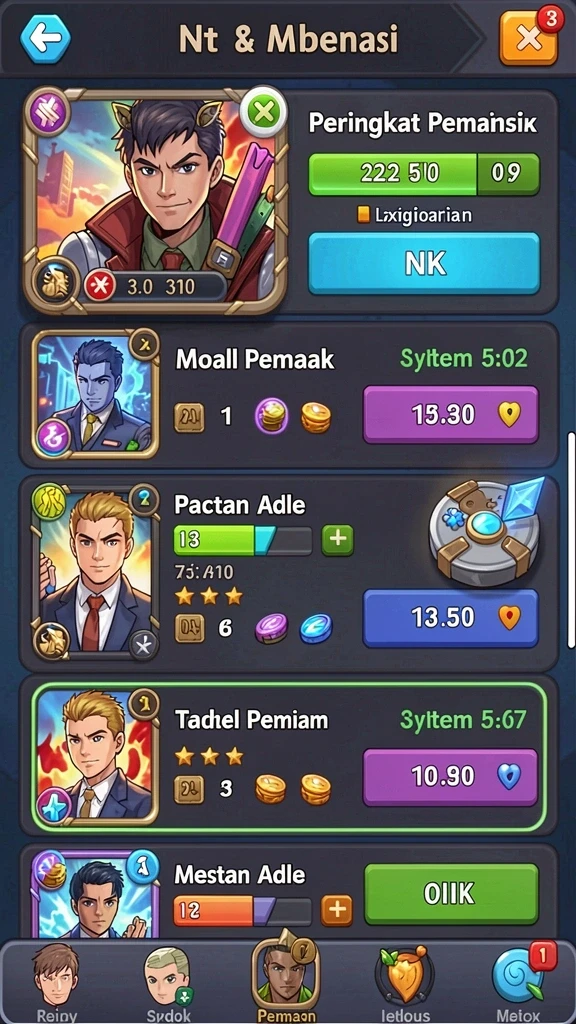Remove the main hero via green X badge
Viewport: 576px width, 1024px height.
[x=263, y=114]
